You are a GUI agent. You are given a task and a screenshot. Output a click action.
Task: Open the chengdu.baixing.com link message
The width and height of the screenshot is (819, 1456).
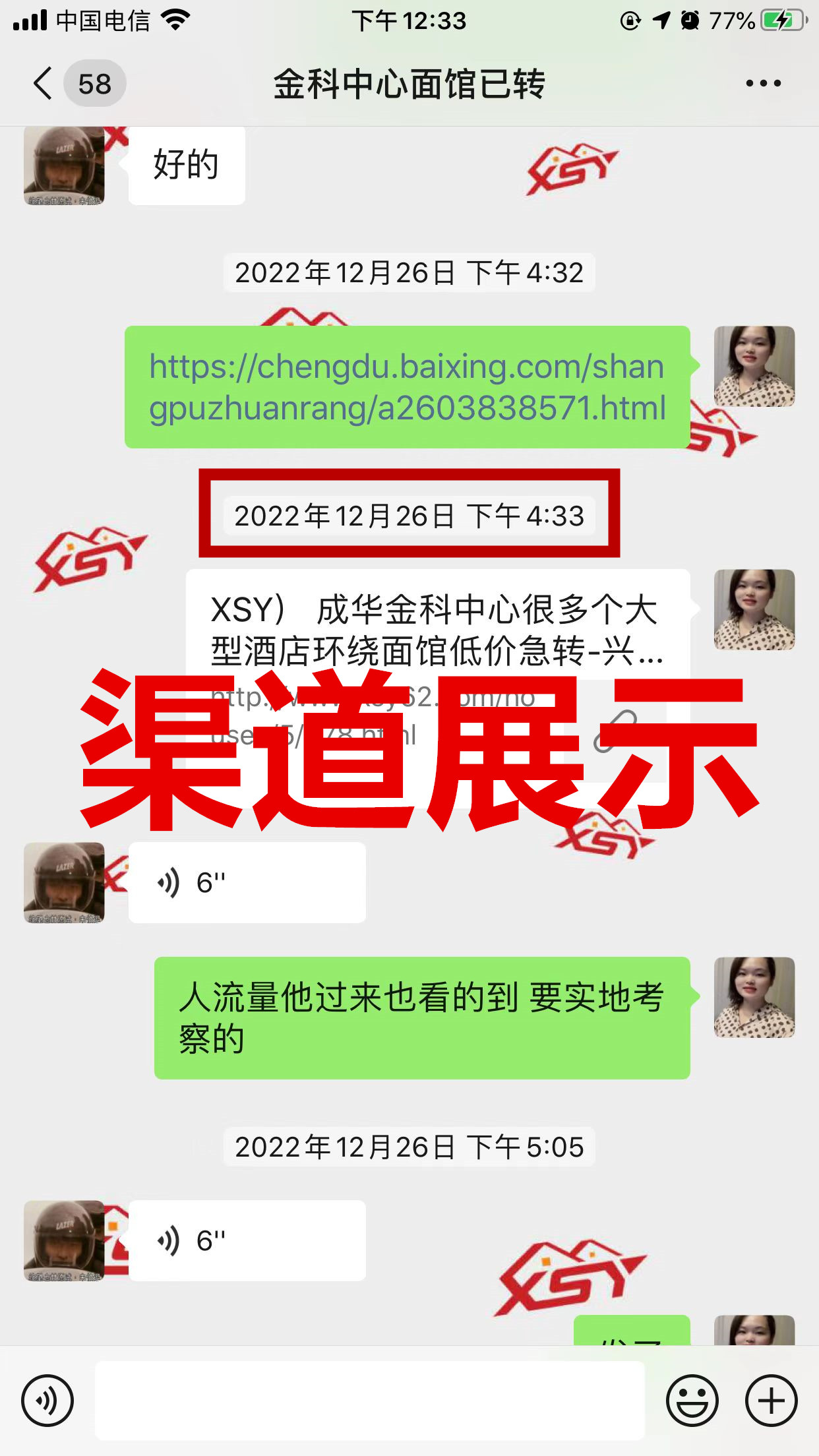(x=407, y=387)
